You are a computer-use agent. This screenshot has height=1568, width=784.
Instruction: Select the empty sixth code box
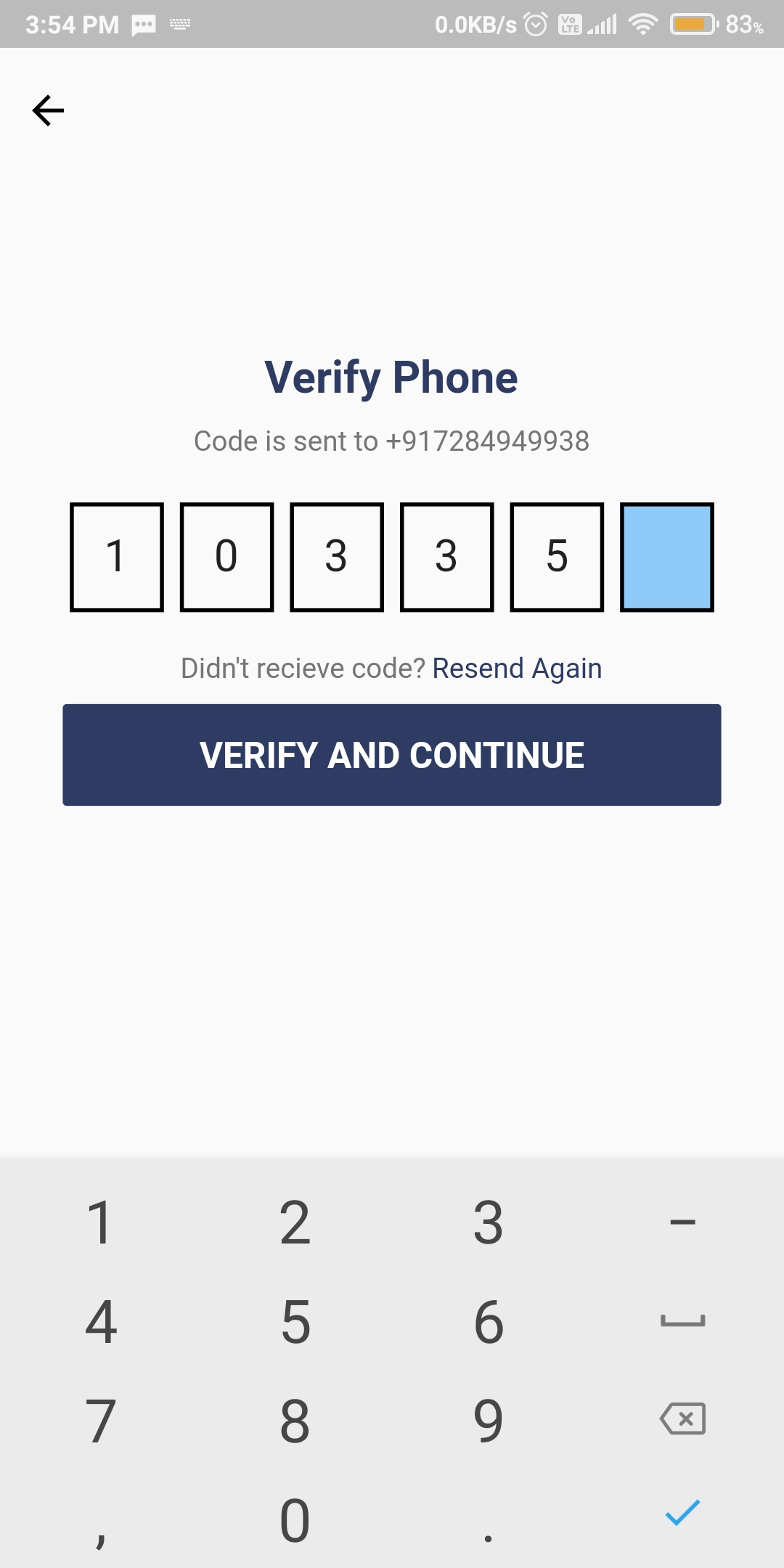(667, 557)
